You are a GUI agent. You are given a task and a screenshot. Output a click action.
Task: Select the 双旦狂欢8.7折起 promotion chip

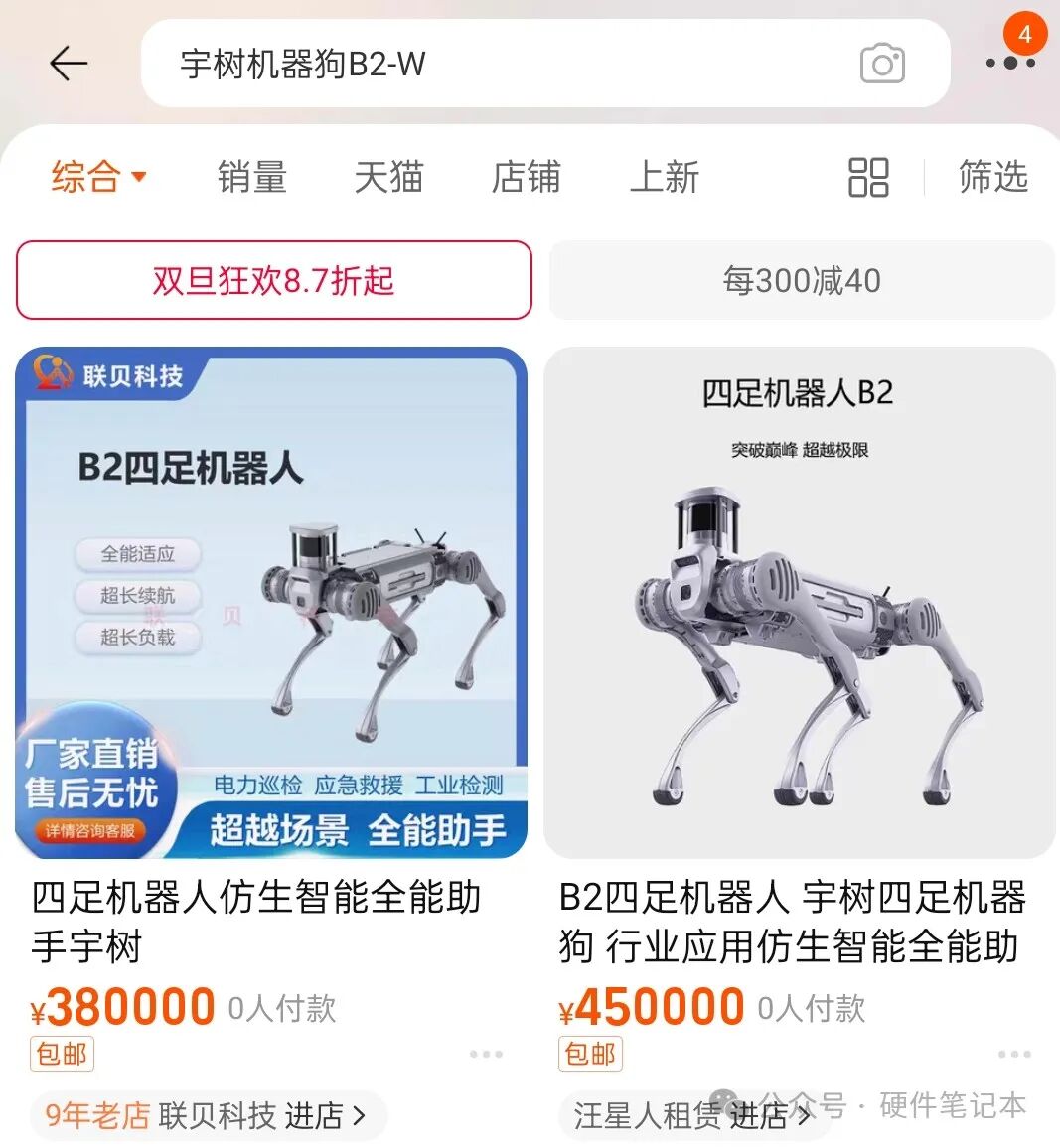pos(274,281)
